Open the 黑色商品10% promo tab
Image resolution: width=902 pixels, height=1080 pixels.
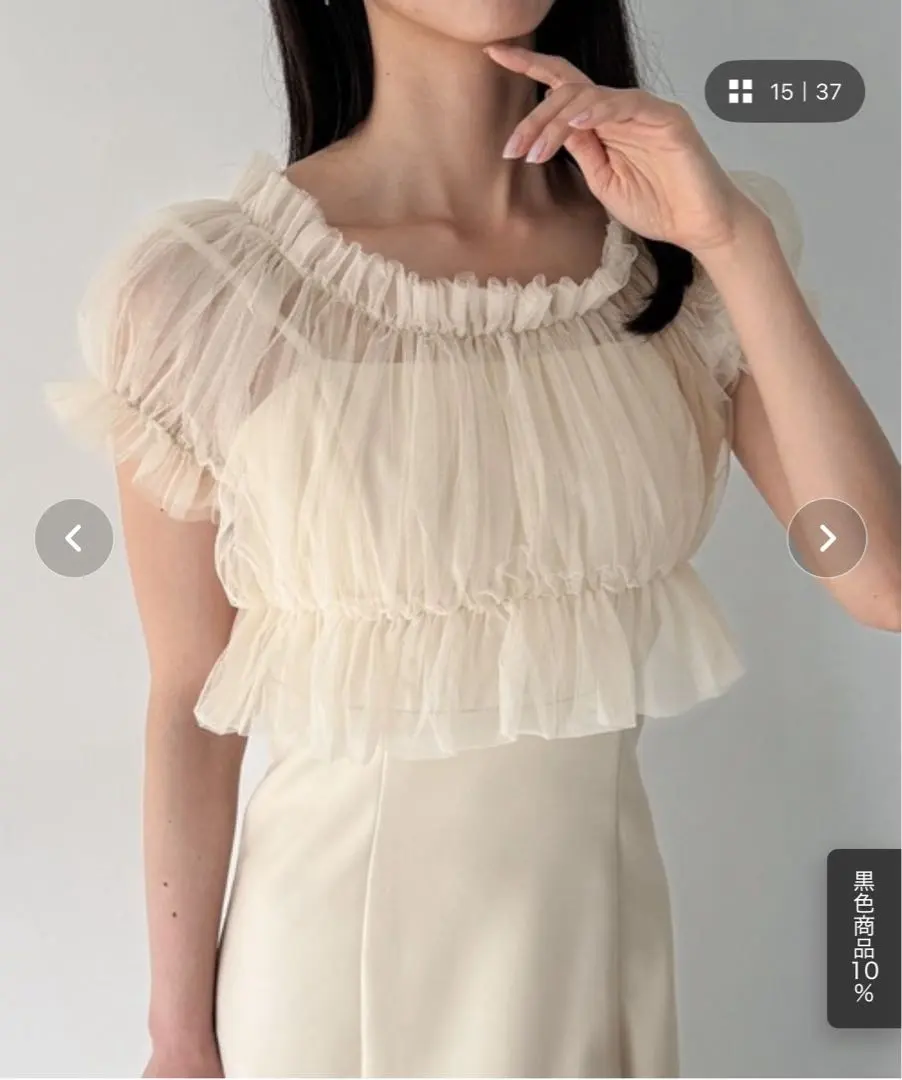coord(864,937)
